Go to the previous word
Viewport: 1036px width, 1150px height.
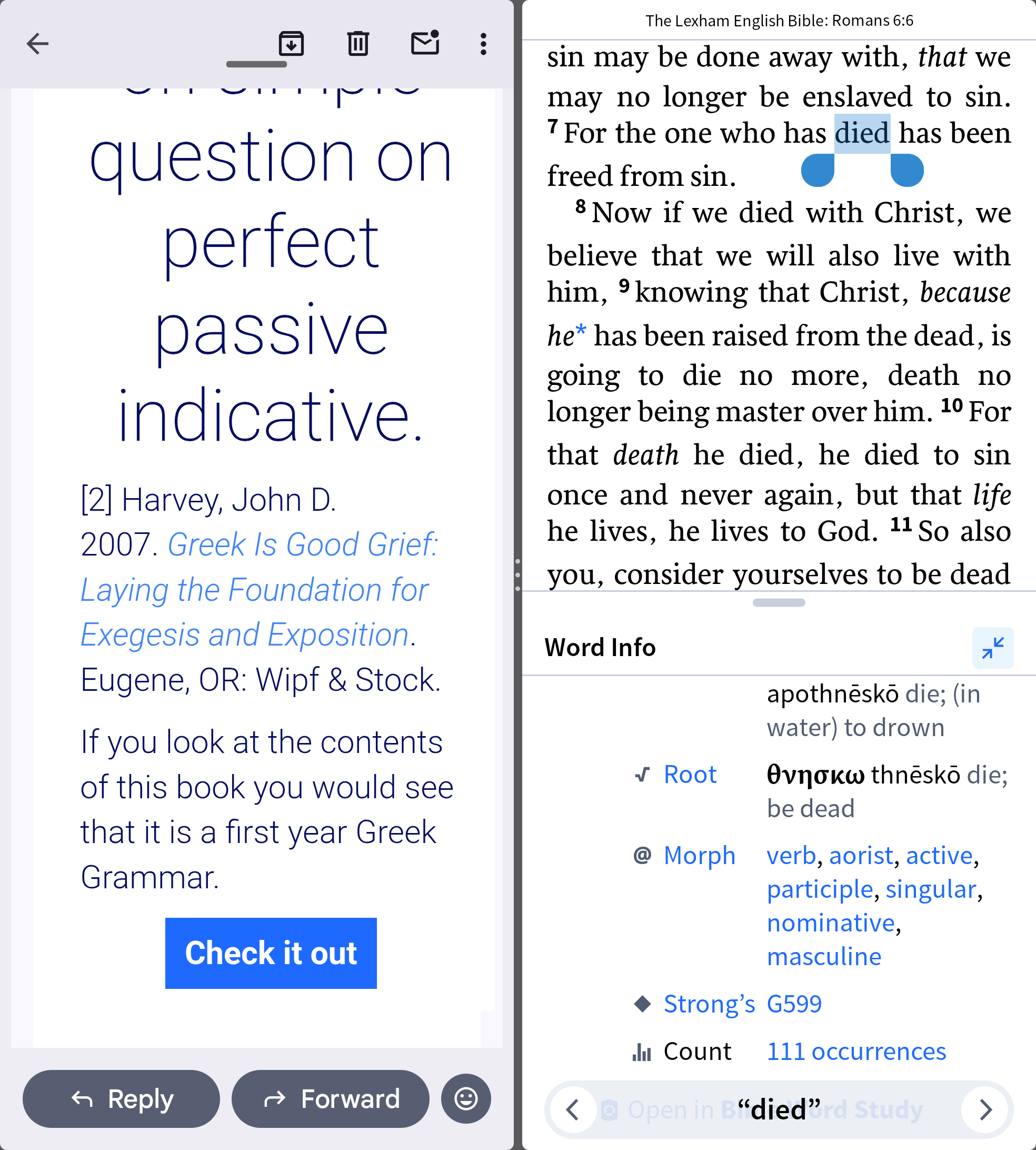[x=573, y=1109]
